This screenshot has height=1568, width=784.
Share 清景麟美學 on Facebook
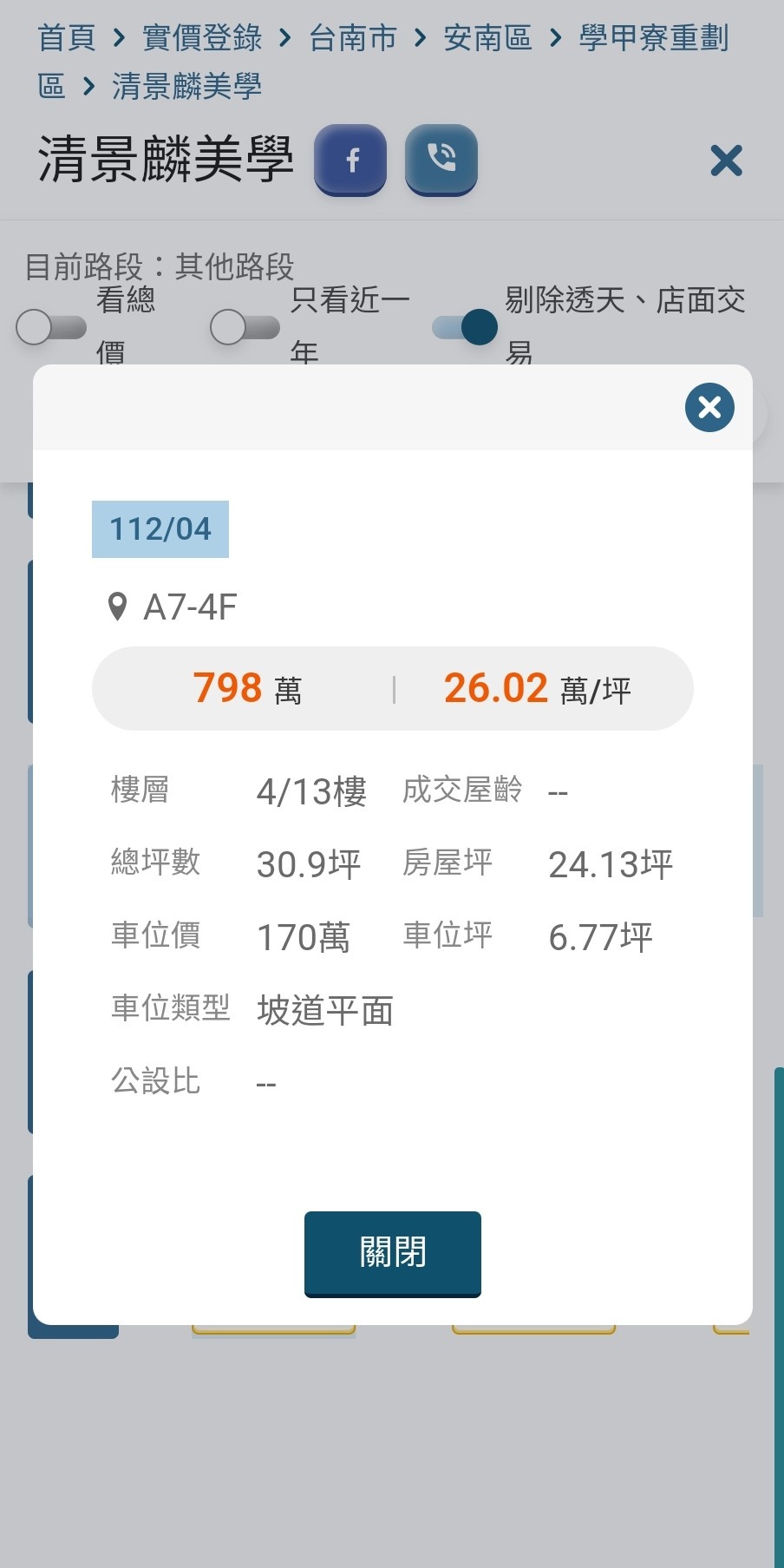[x=350, y=160]
